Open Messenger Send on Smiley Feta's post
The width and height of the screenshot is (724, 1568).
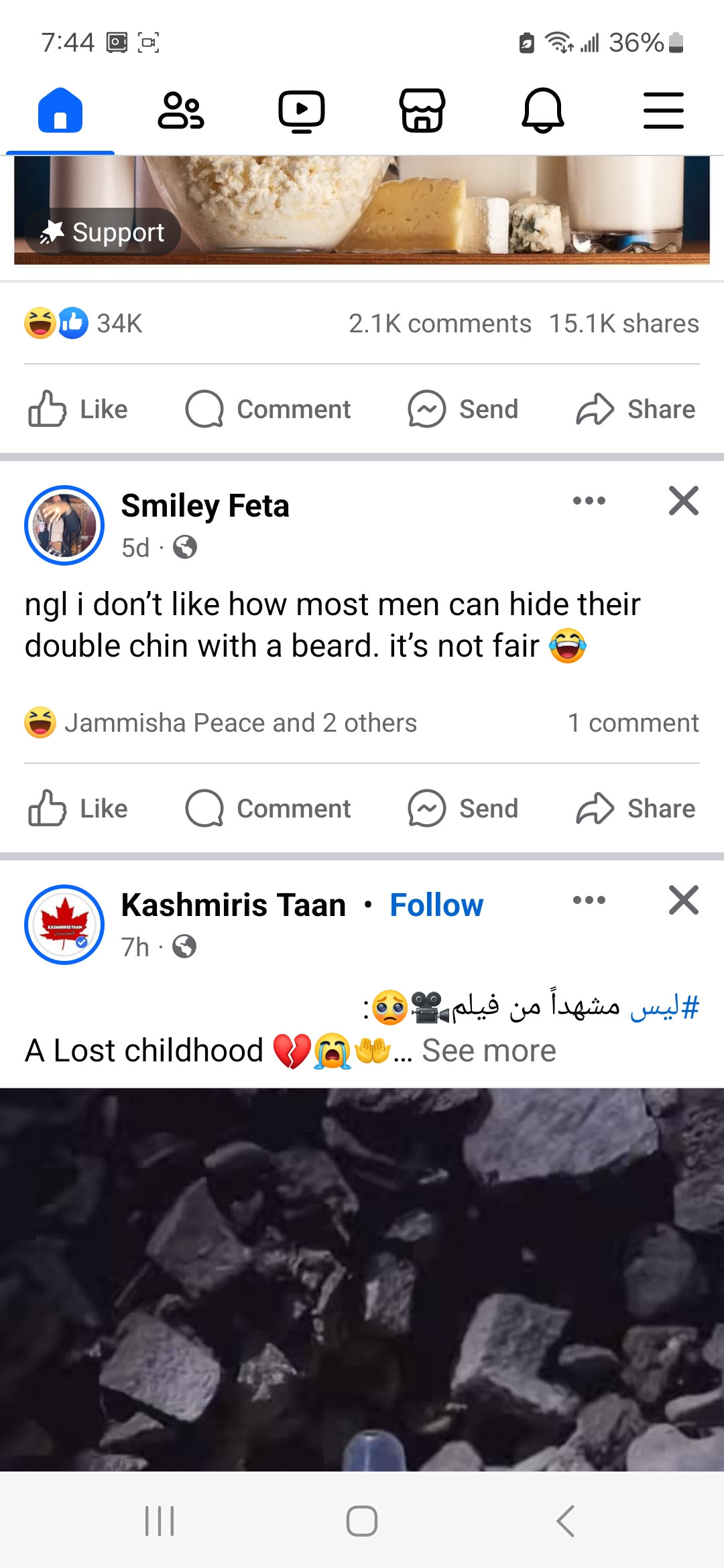(463, 808)
